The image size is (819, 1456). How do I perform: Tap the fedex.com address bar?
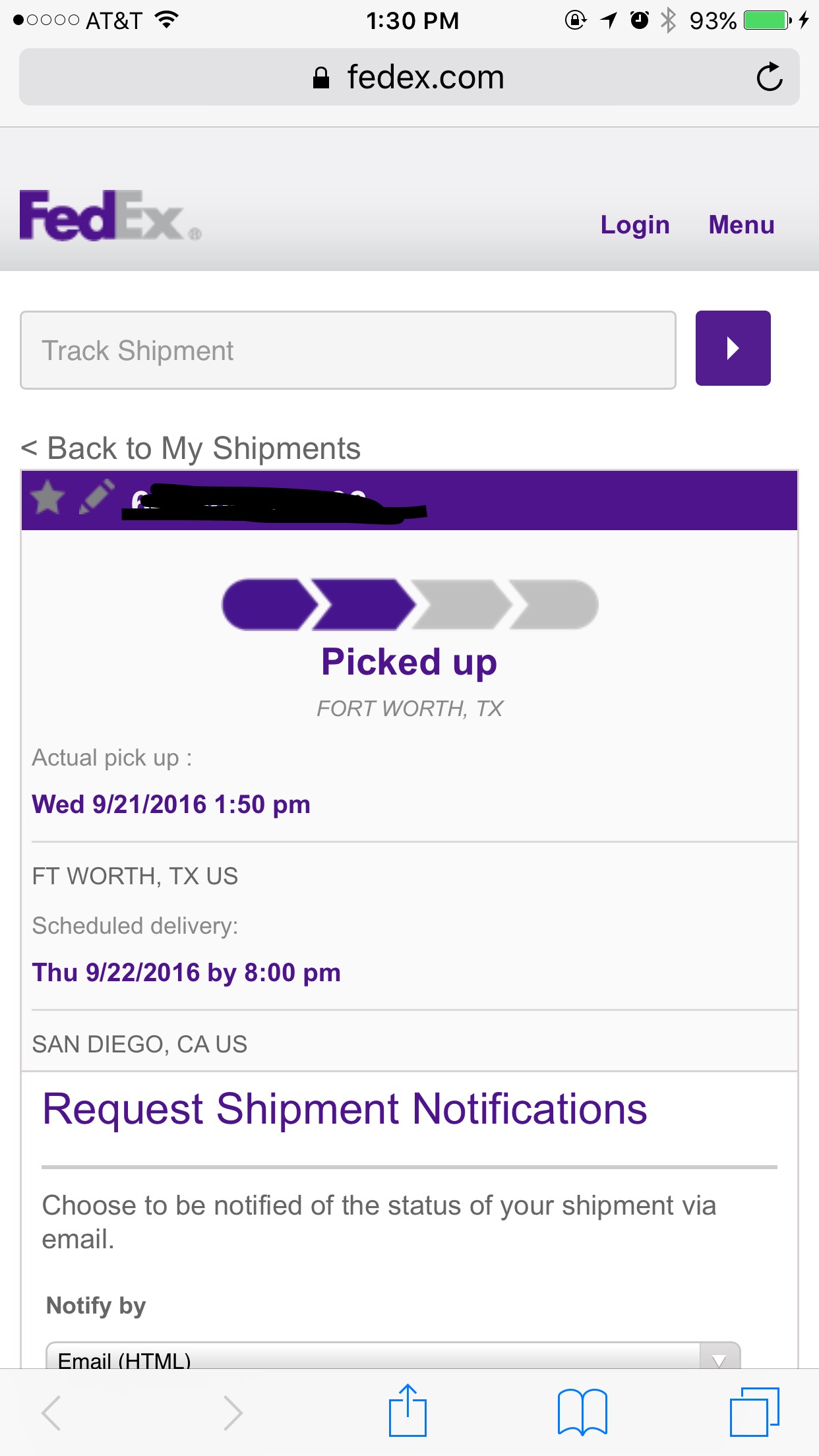pyautogui.click(x=409, y=77)
